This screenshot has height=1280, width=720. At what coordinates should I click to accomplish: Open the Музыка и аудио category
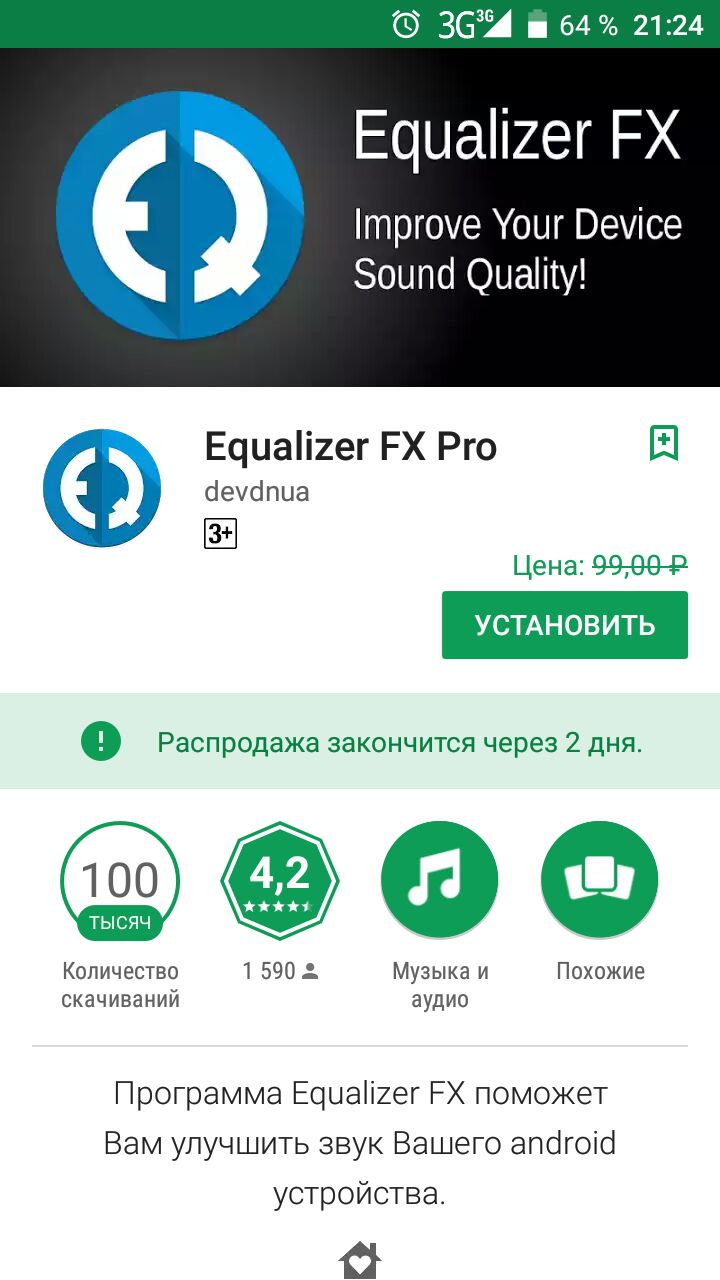pyautogui.click(x=439, y=881)
